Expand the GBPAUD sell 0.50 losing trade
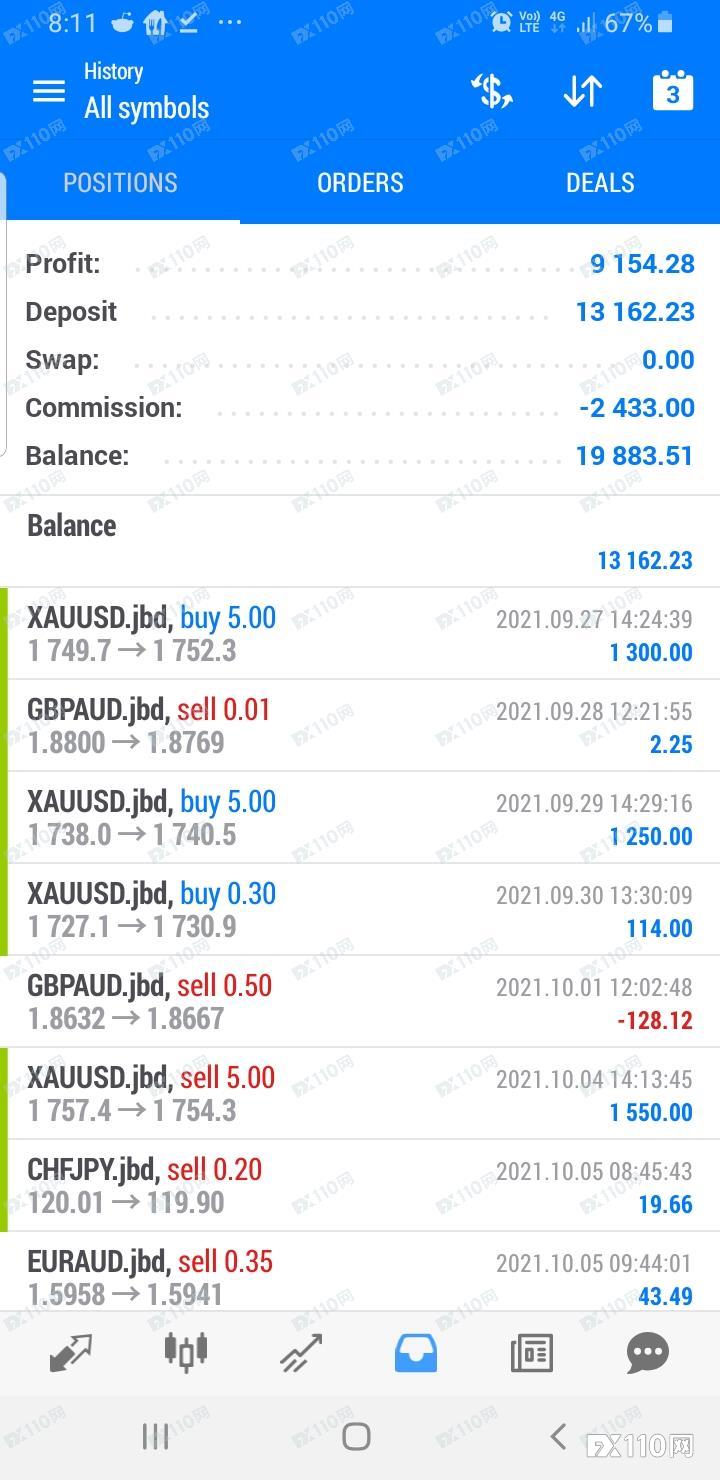Screen dimensions: 720x1480 coord(360,1002)
